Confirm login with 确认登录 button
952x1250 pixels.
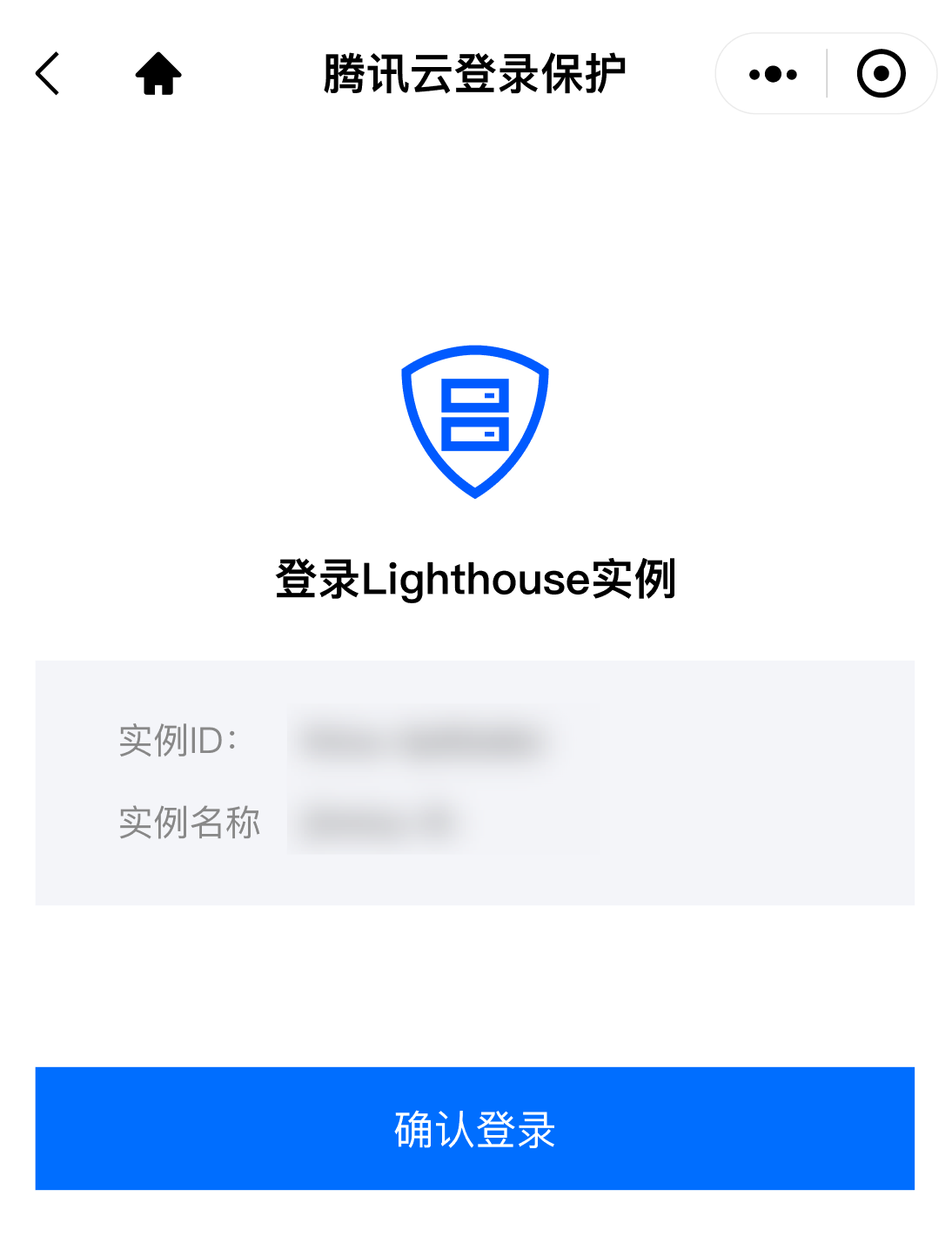[x=474, y=1128]
